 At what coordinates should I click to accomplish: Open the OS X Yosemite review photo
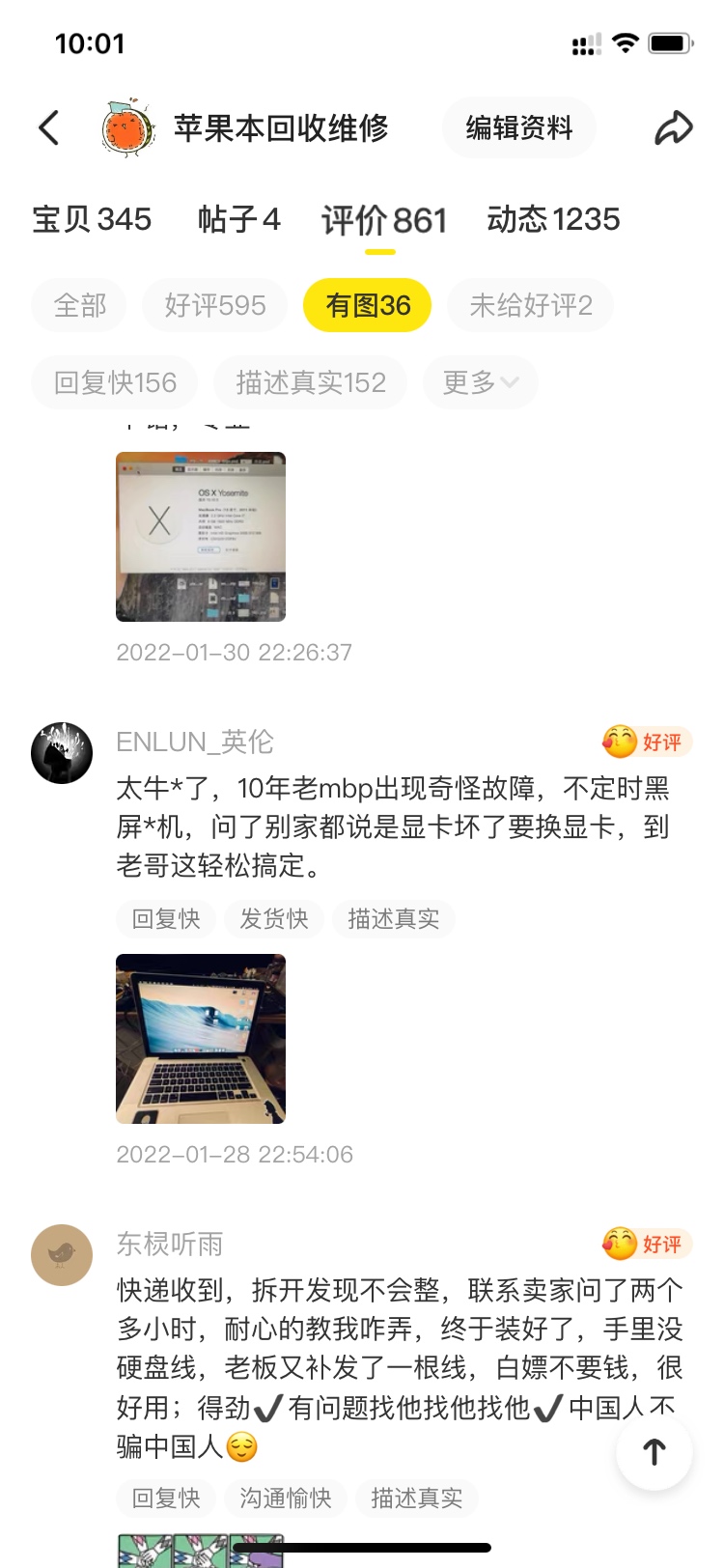click(x=201, y=537)
